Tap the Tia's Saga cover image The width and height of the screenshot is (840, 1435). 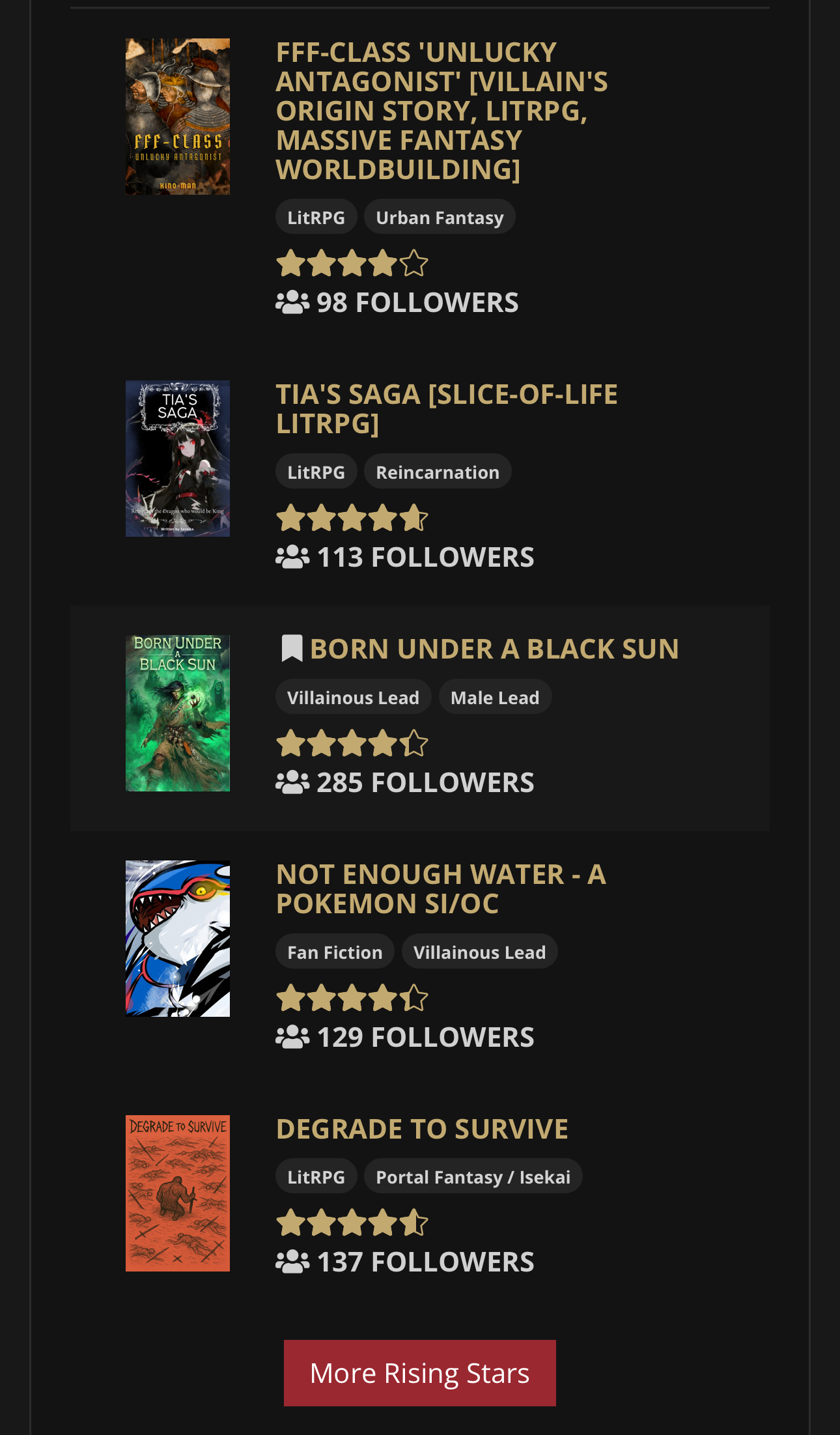[x=177, y=459]
